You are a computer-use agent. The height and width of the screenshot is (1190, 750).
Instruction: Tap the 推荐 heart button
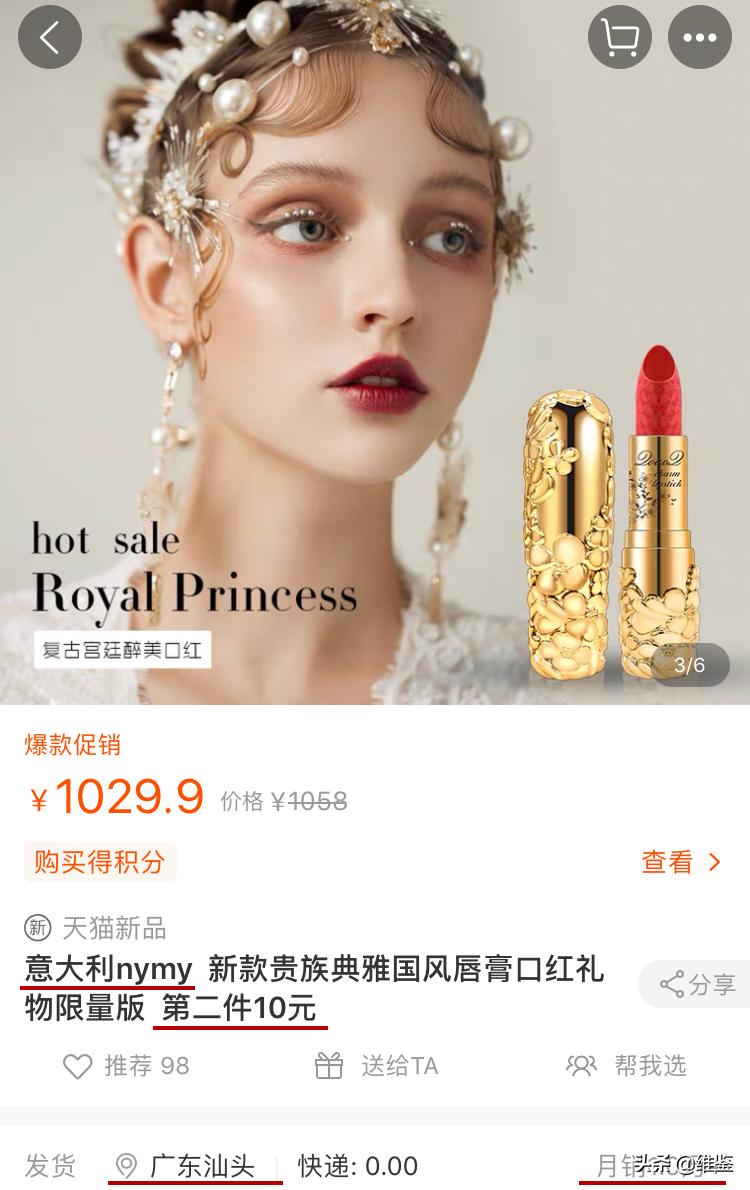click(126, 1066)
